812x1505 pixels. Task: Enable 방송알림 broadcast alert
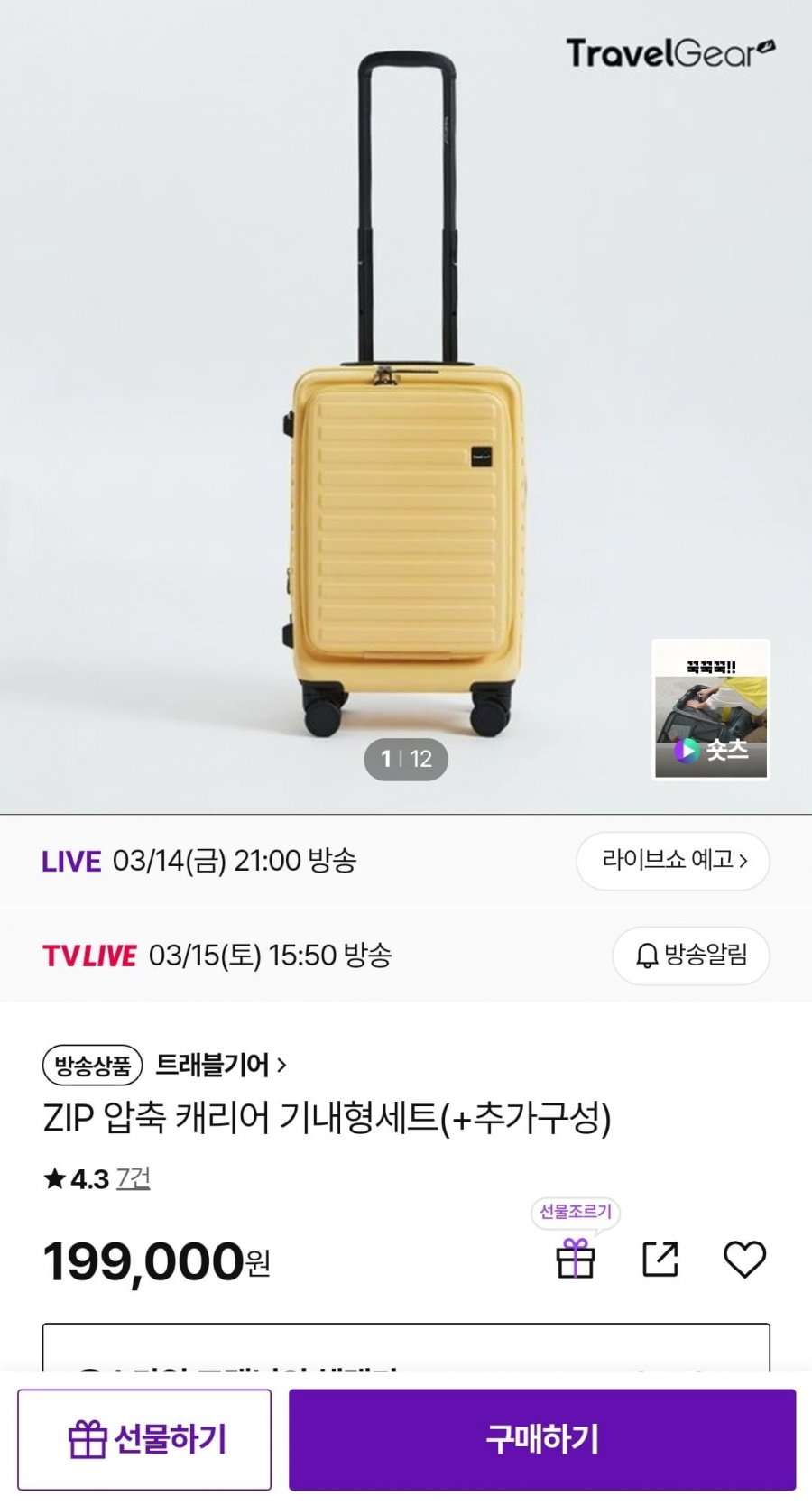tap(691, 956)
